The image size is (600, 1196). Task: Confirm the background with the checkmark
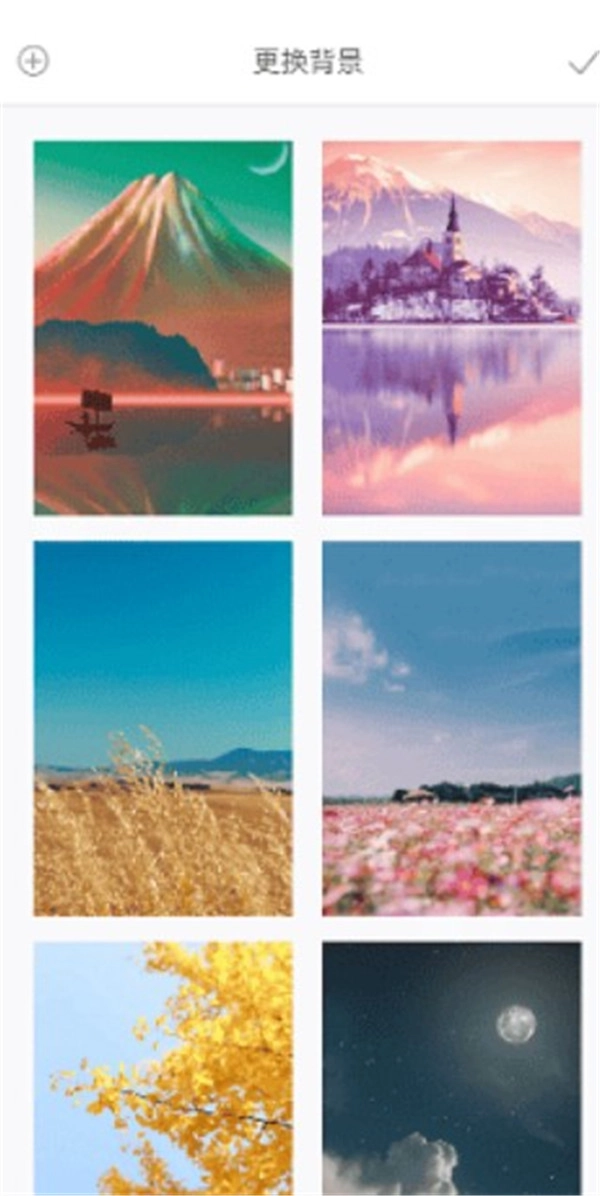(x=582, y=63)
